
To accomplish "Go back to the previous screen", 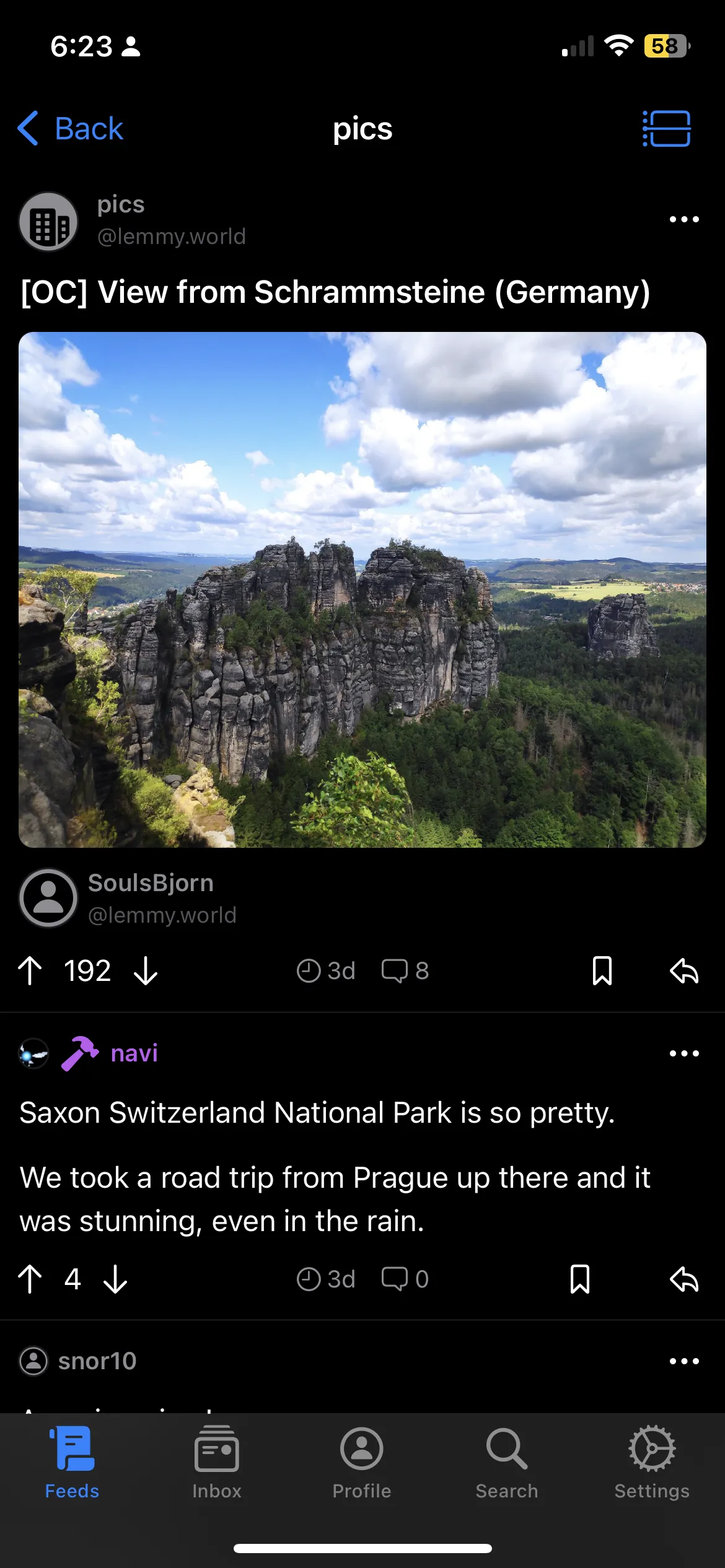I will [x=71, y=129].
